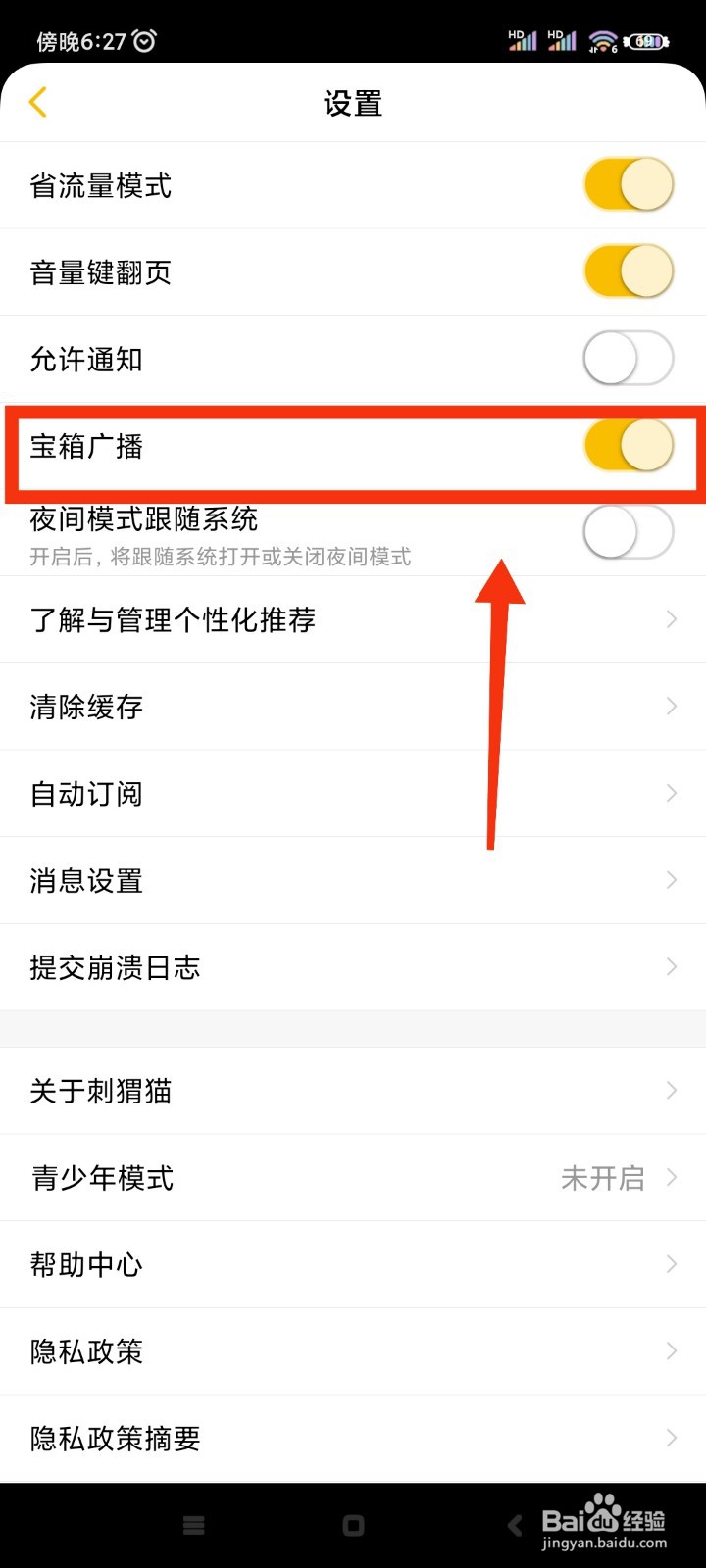This screenshot has width=706, height=1568.
Task: Tap the battery indicator in the status bar
Action: [x=648, y=40]
